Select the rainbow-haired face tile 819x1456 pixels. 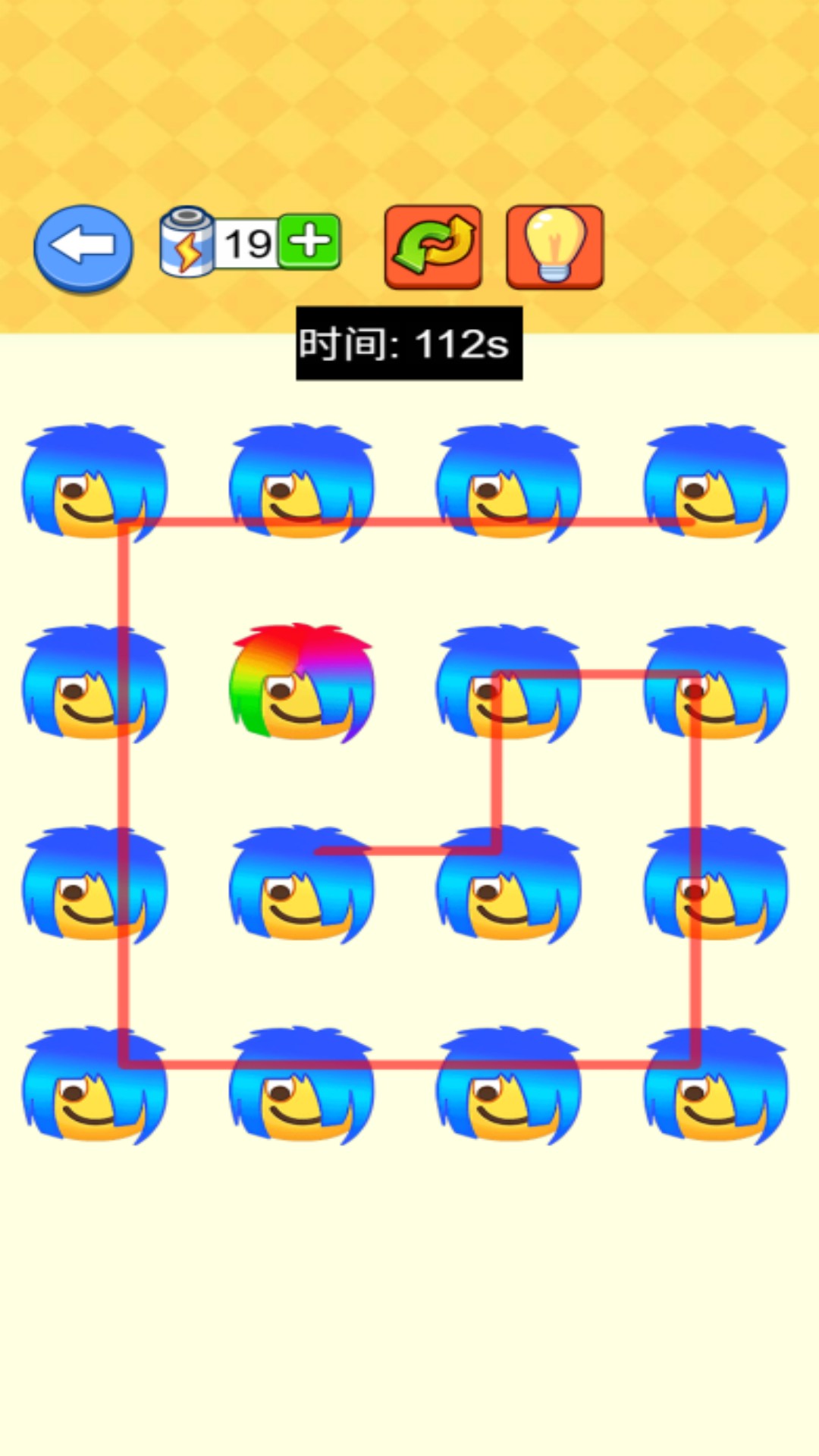(301, 682)
